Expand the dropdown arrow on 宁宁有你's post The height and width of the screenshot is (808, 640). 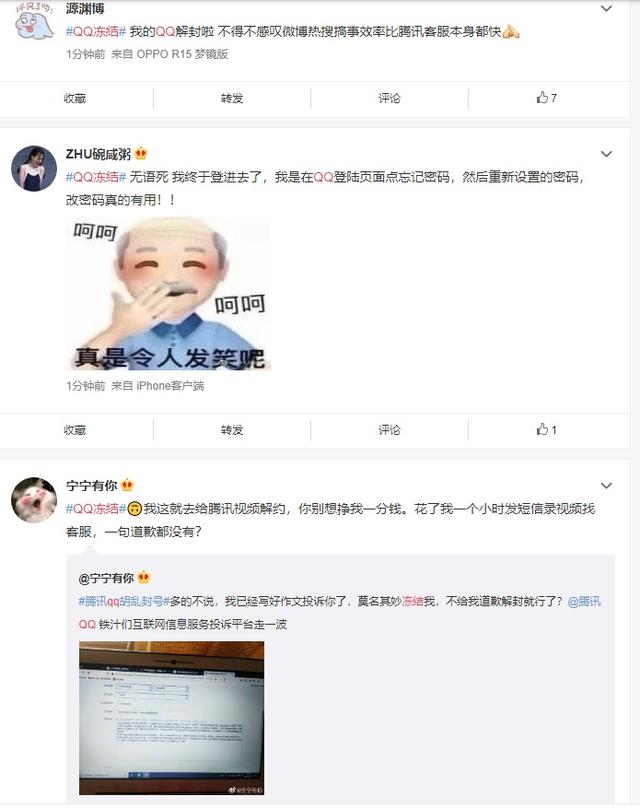pos(606,486)
